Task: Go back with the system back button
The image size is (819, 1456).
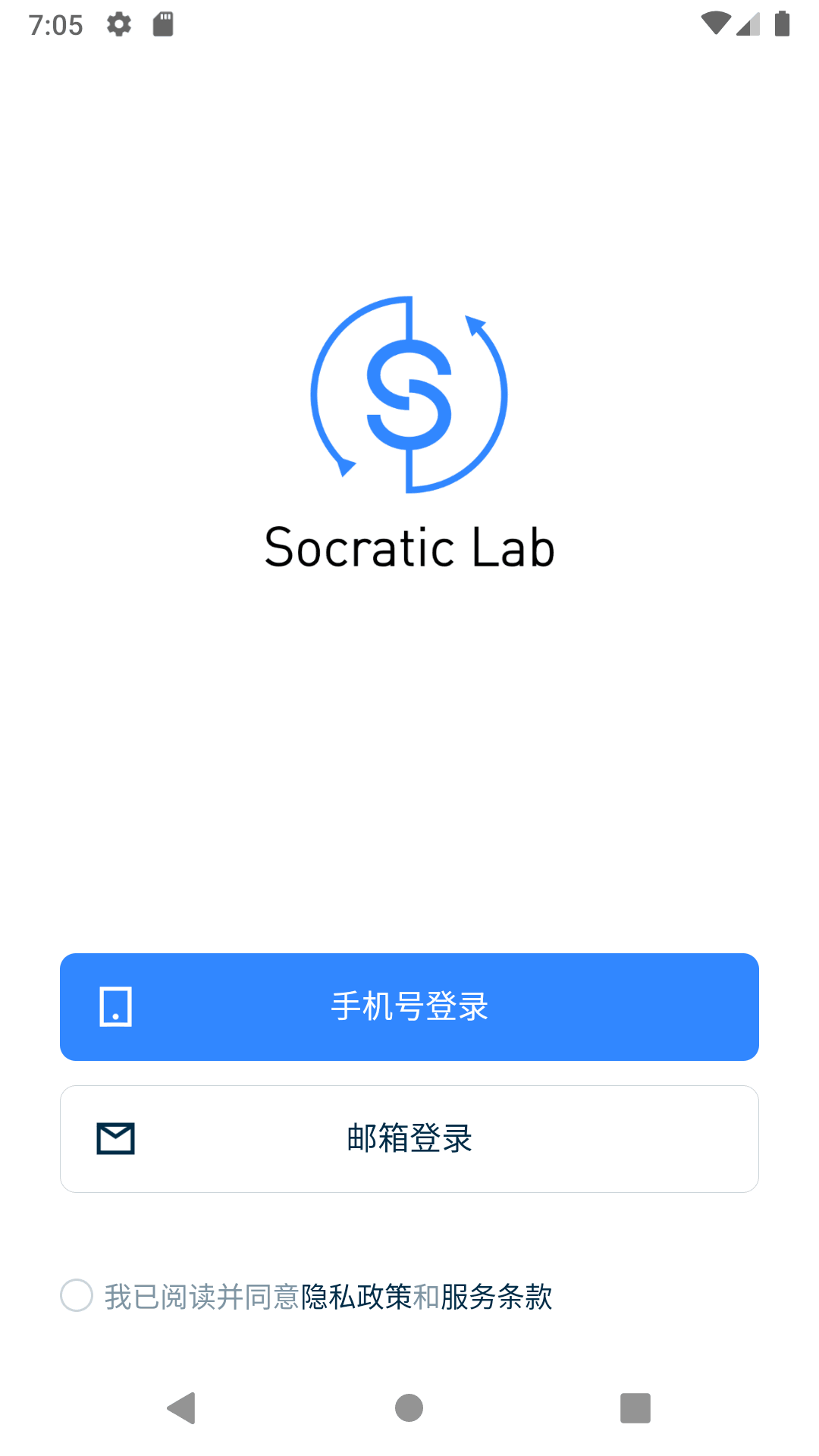Action: pyautogui.click(x=182, y=1408)
